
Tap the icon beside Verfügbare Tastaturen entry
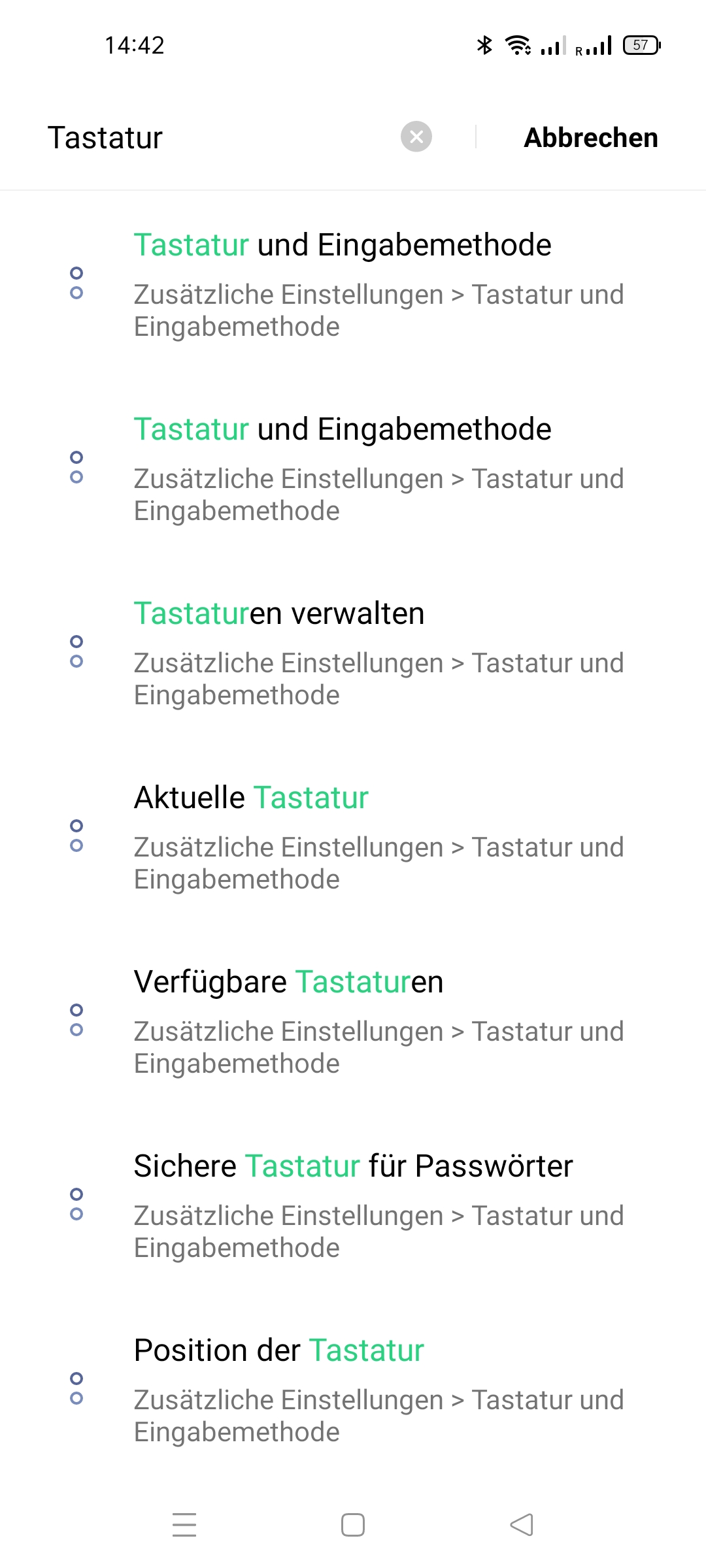click(76, 1019)
